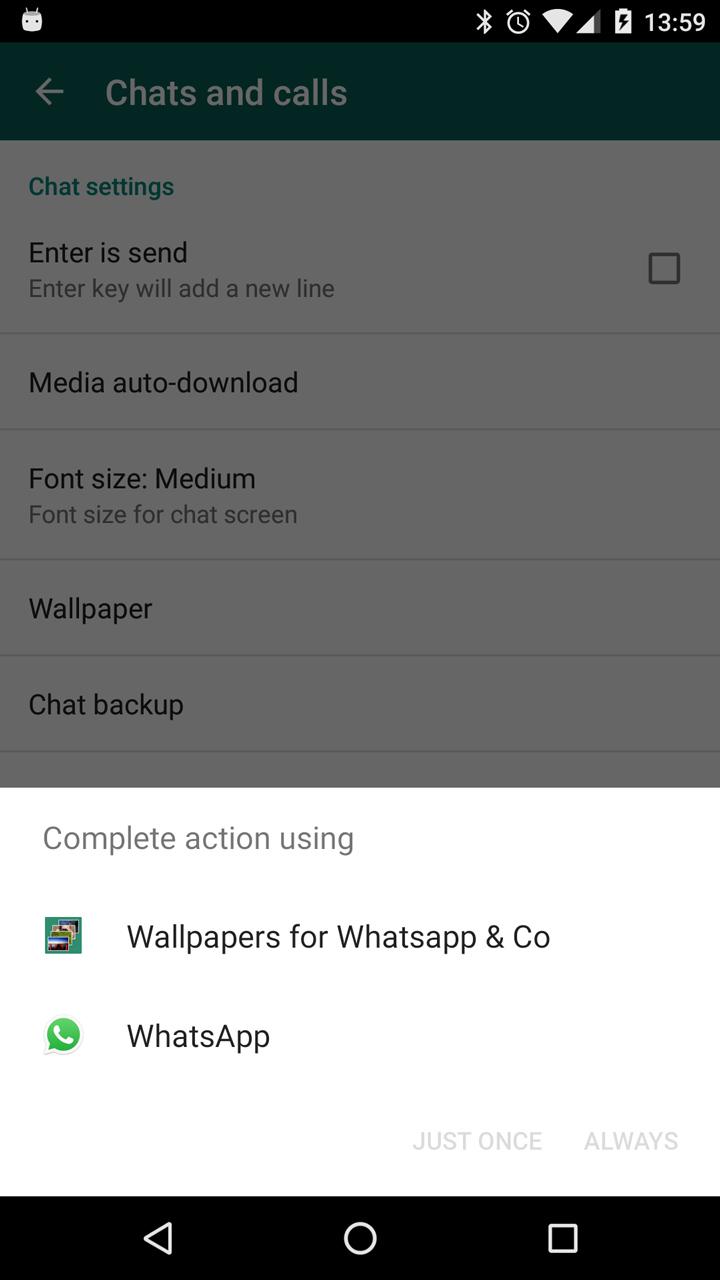Go back using the navigation bar
Viewport: 720px width, 1280px height.
pyautogui.click(x=158, y=1238)
